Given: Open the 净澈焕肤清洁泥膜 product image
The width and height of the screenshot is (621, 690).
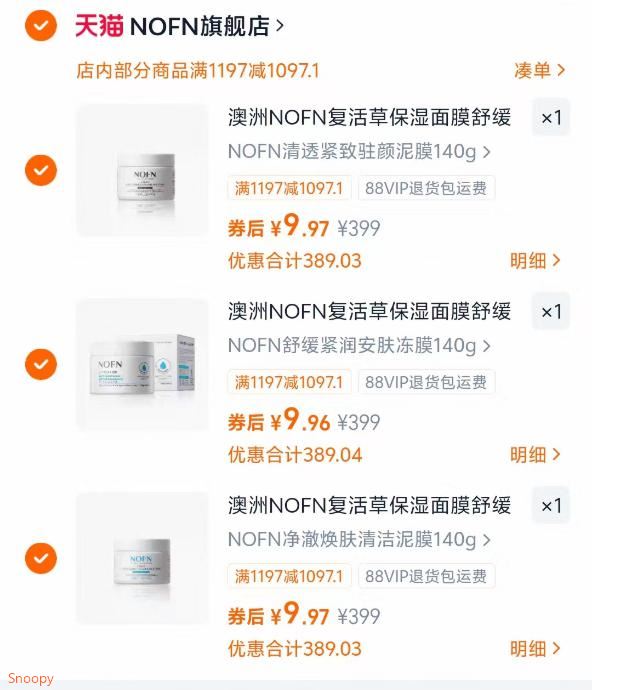Looking at the screenshot, I should coord(142,558).
